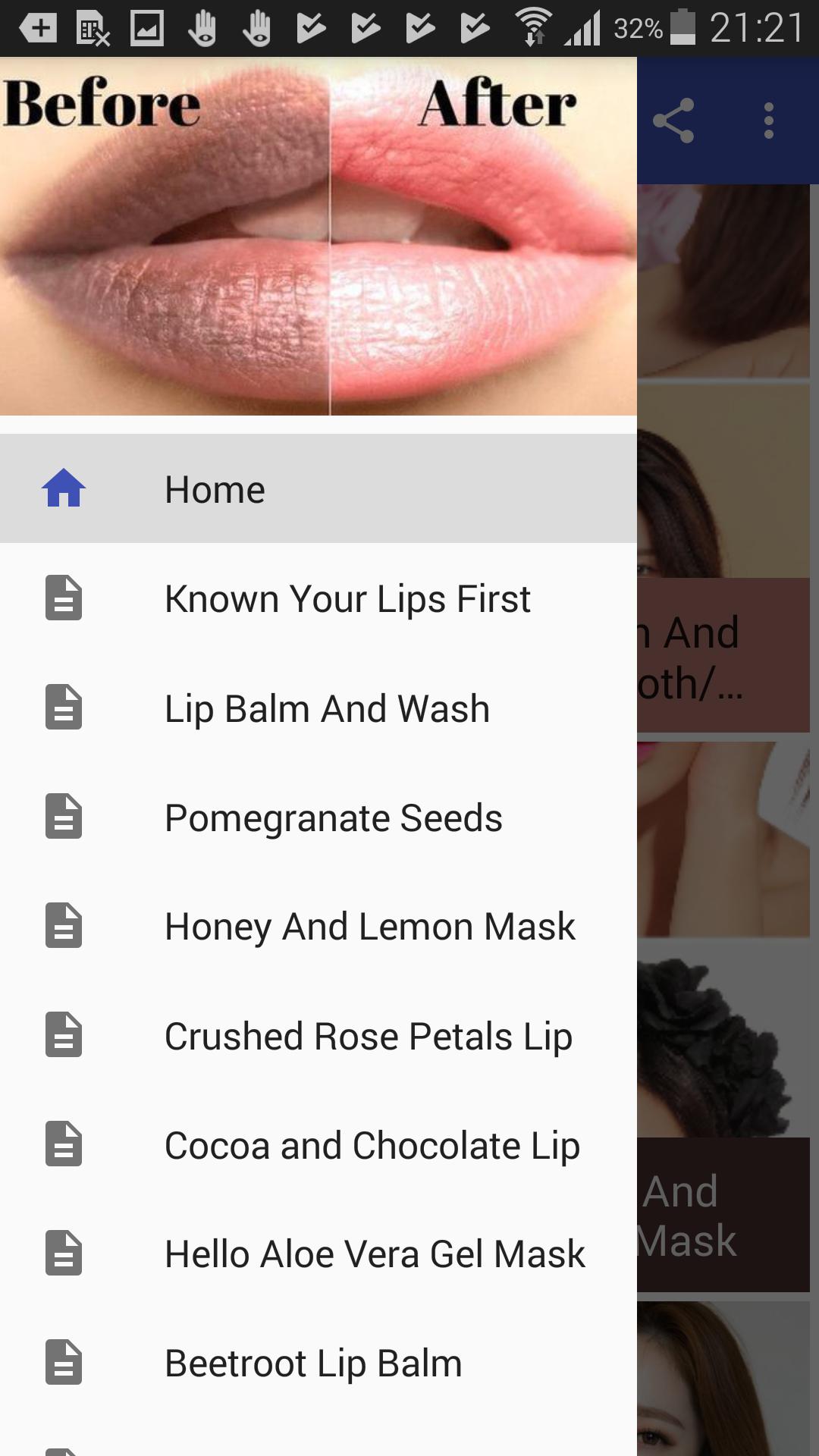
Task: Click the document icon beside Beetroot Lip Balm
Action: (64, 1364)
